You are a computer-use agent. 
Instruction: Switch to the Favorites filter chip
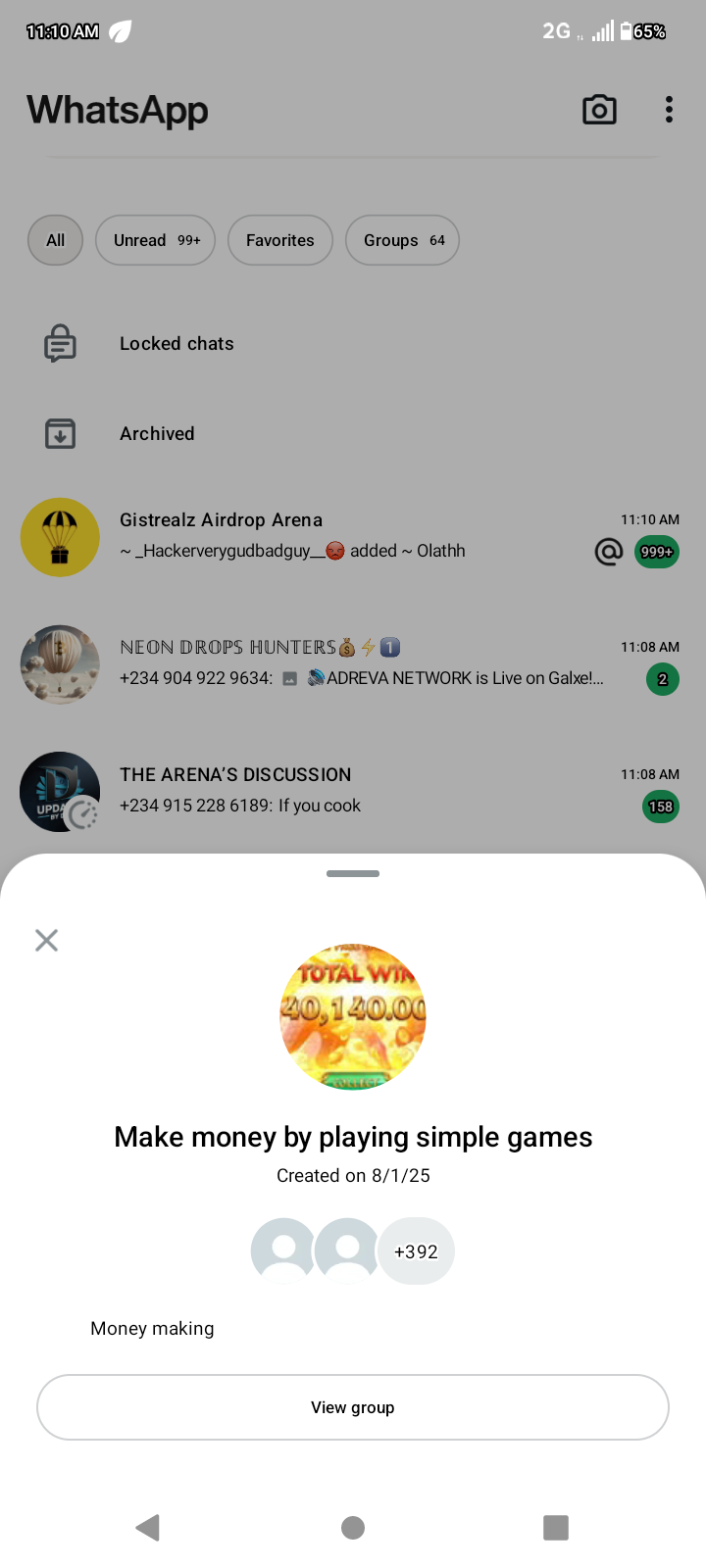[x=280, y=240]
